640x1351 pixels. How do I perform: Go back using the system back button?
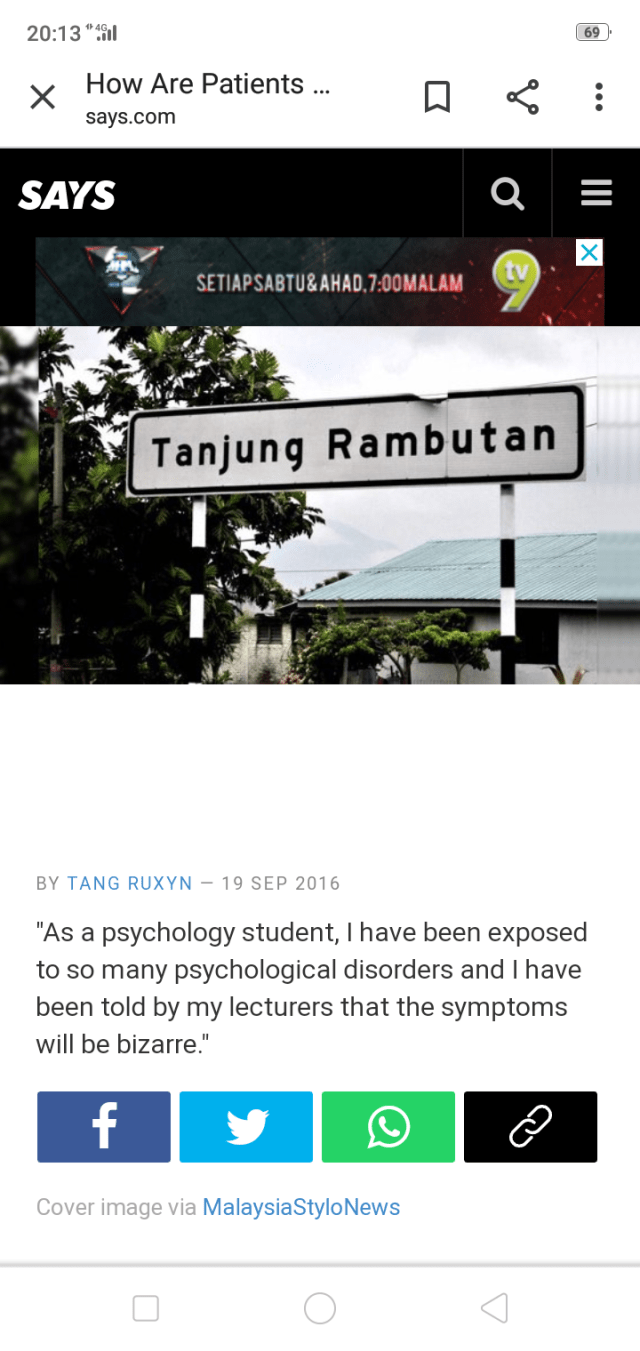[x=494, y=1308]
